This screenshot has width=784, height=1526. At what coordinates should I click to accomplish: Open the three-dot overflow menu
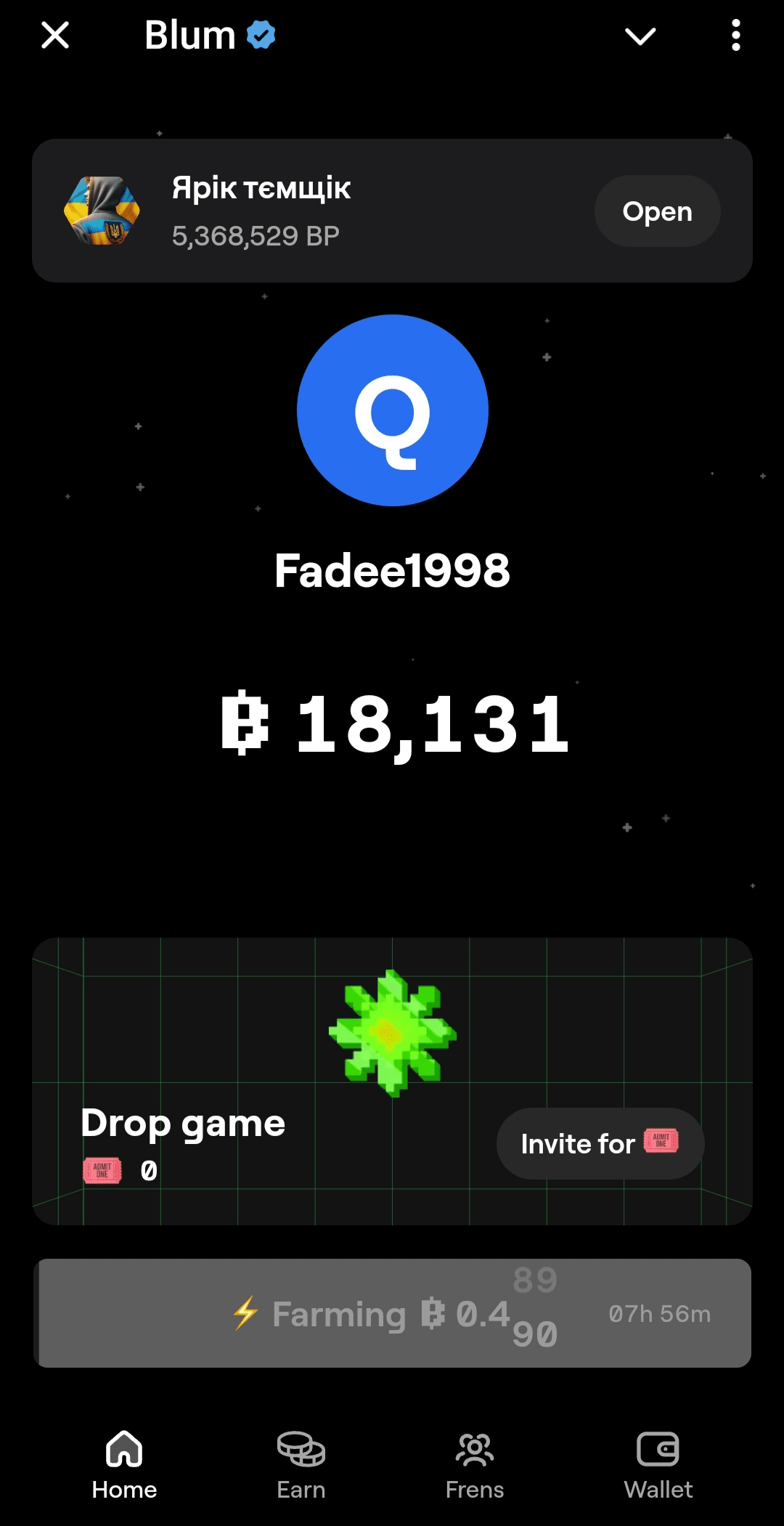pyautogui.click(x=735, y=35)
